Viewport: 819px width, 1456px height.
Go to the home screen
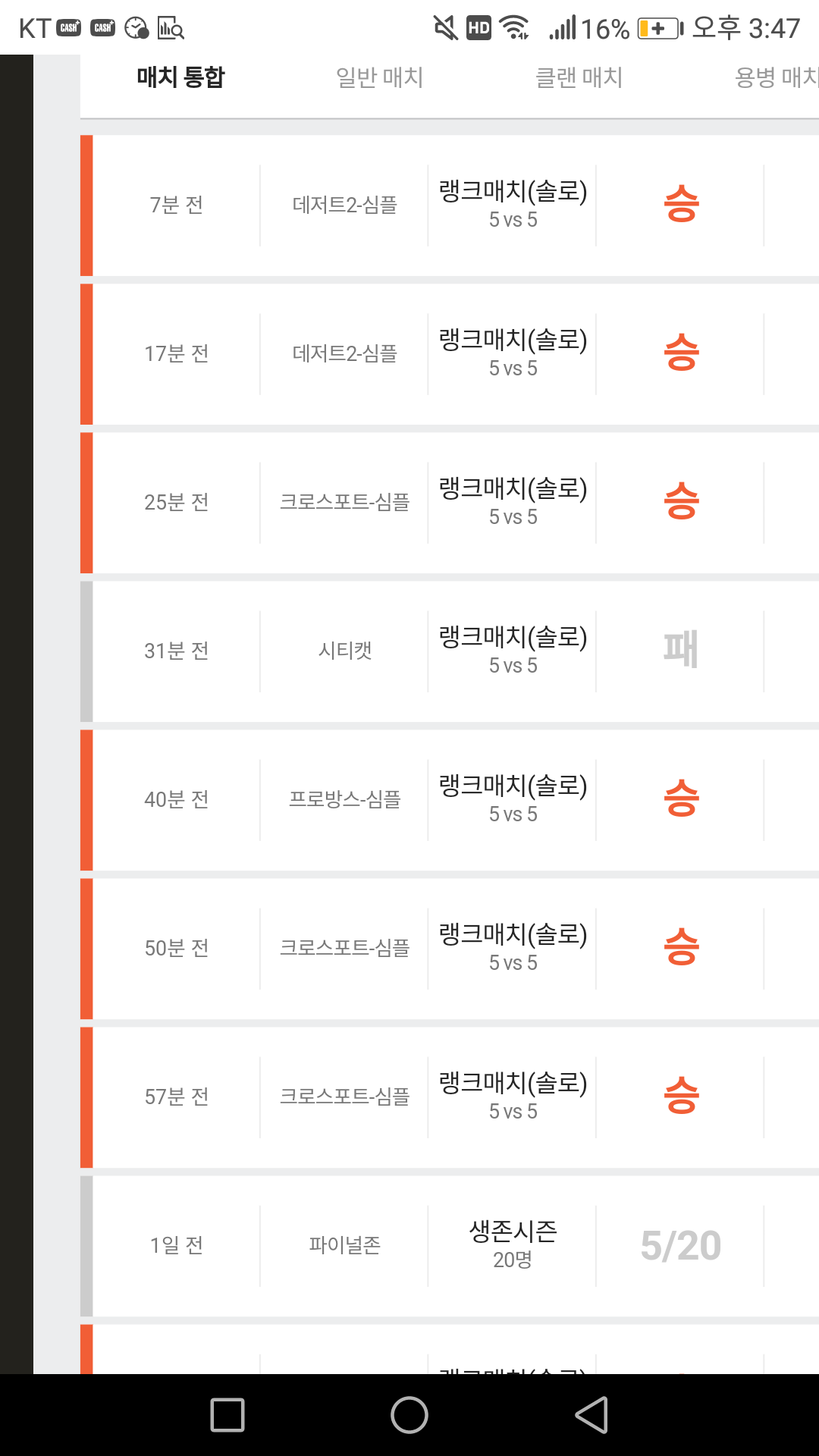click(x=409, y=1415)
